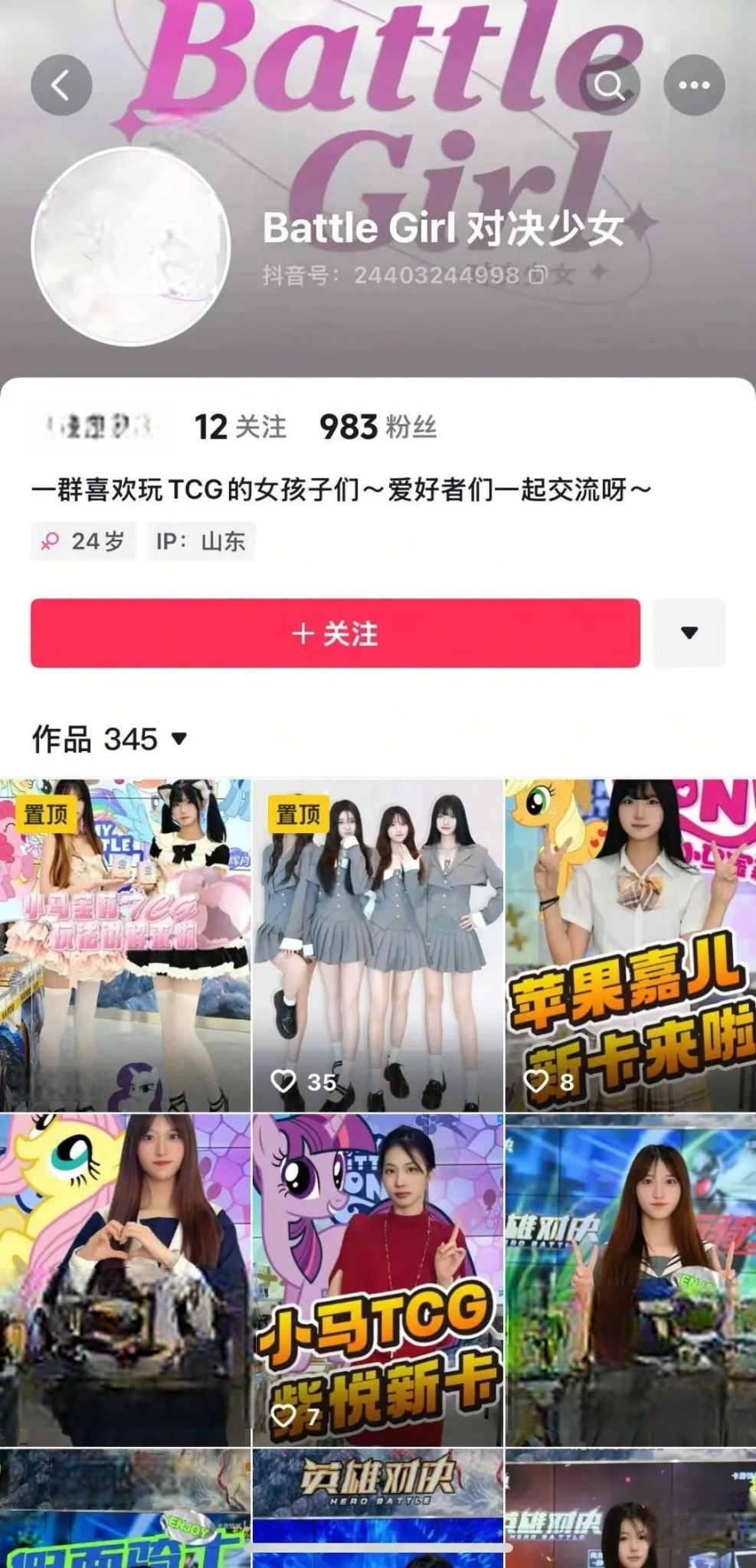The width and height of the screenshot is (756, 1568).
Task: Open the 12 关注 following list
Action: pos(240,427)
